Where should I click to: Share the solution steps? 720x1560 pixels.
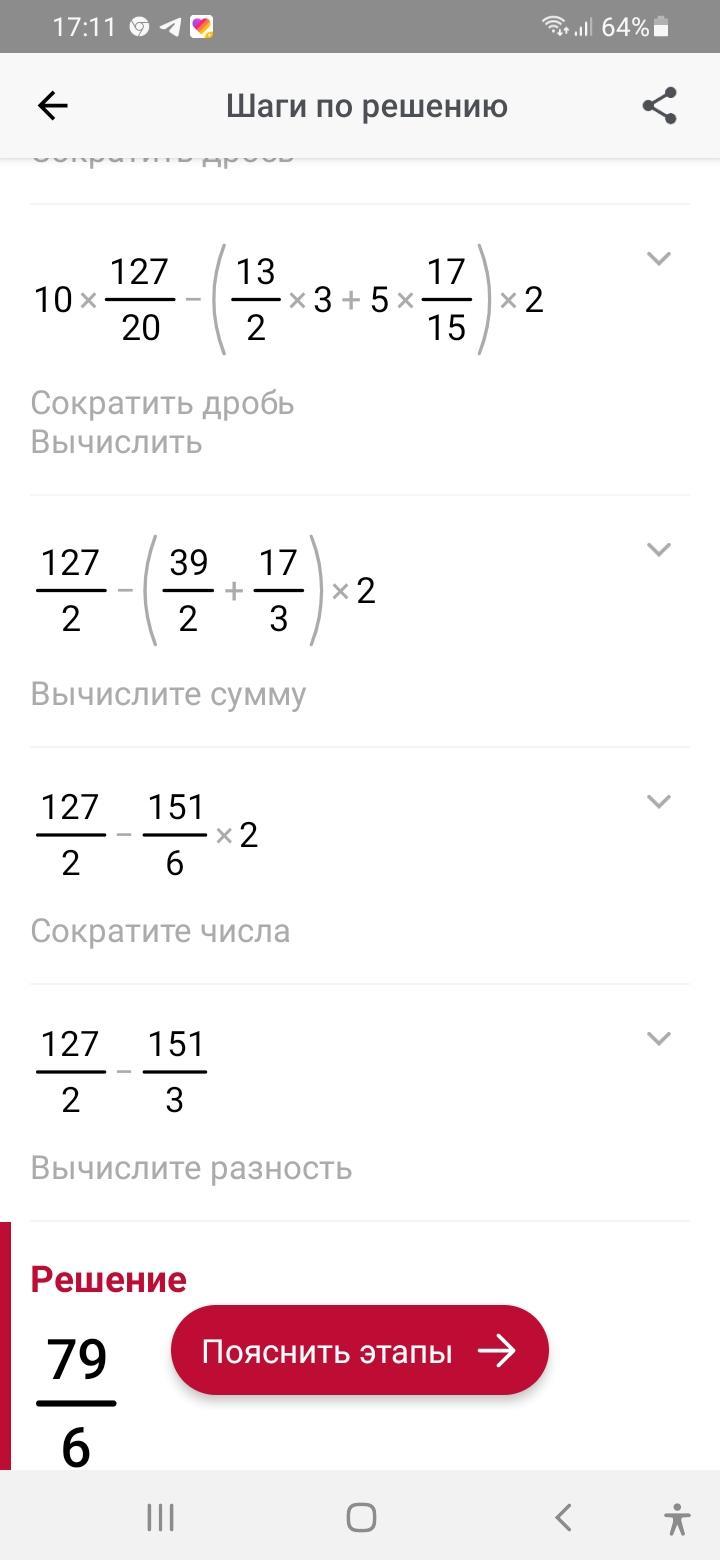tap(659, 106)
